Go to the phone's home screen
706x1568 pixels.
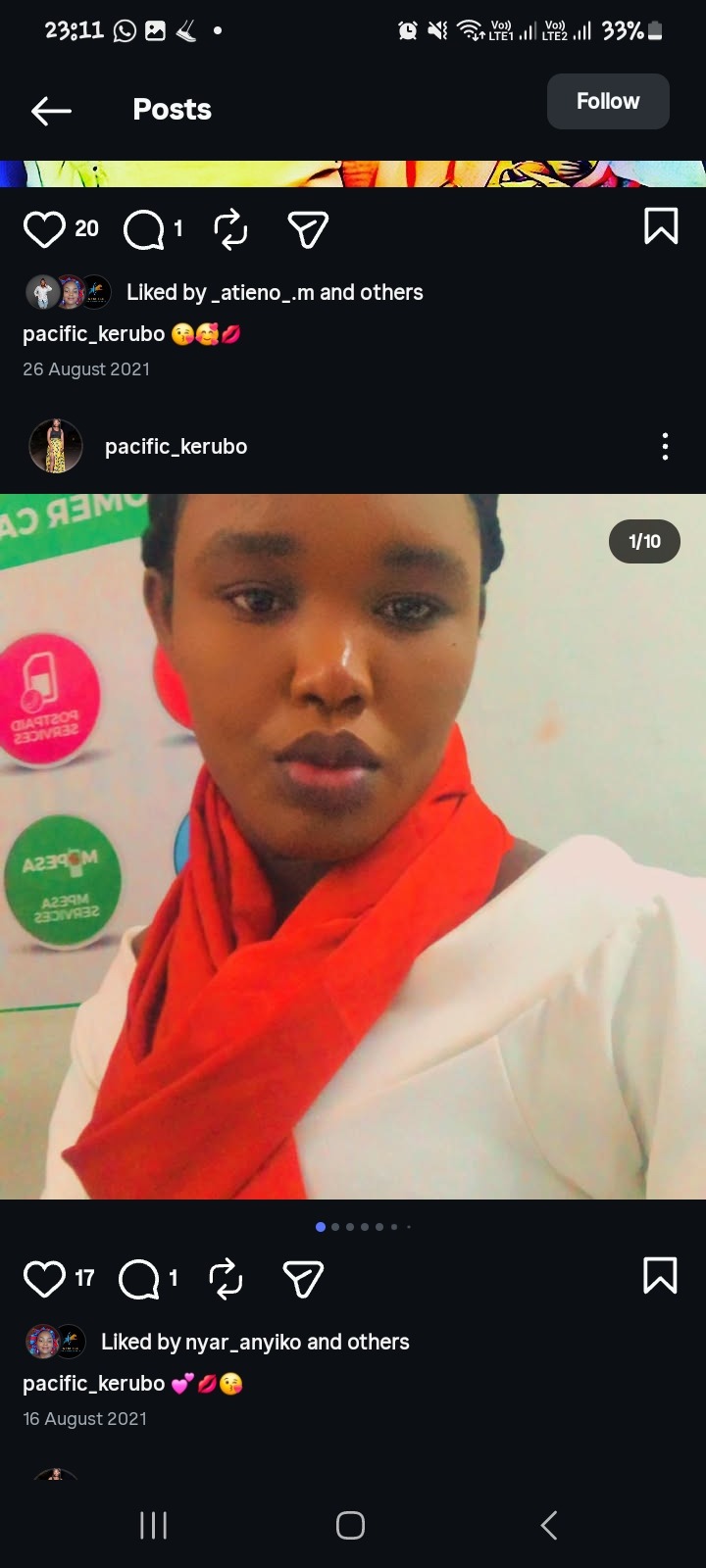point(350,1525)
